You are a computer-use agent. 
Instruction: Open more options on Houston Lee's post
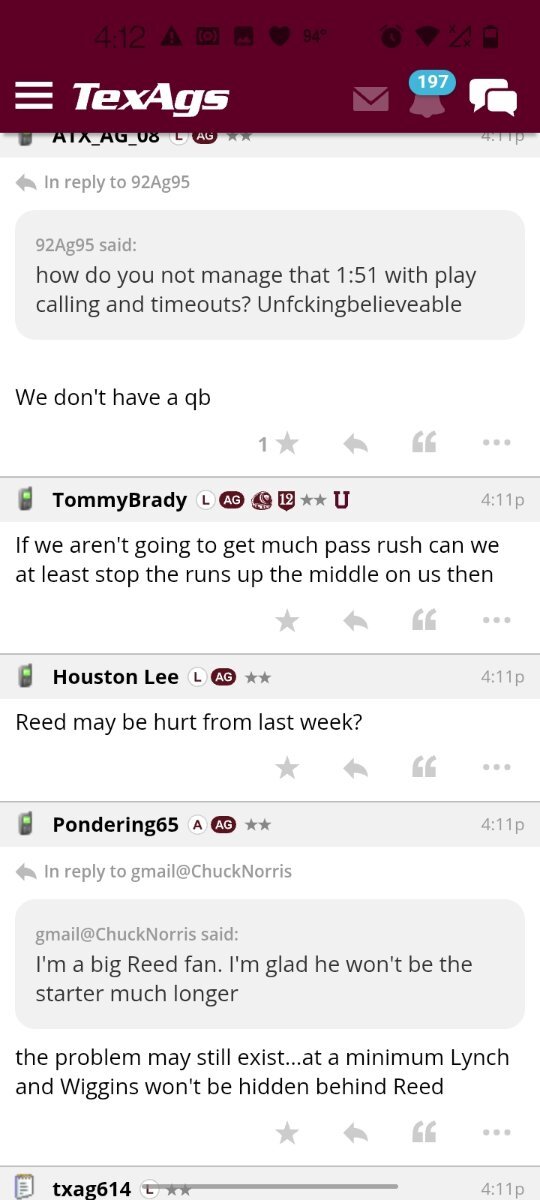[x=496, y=767]
